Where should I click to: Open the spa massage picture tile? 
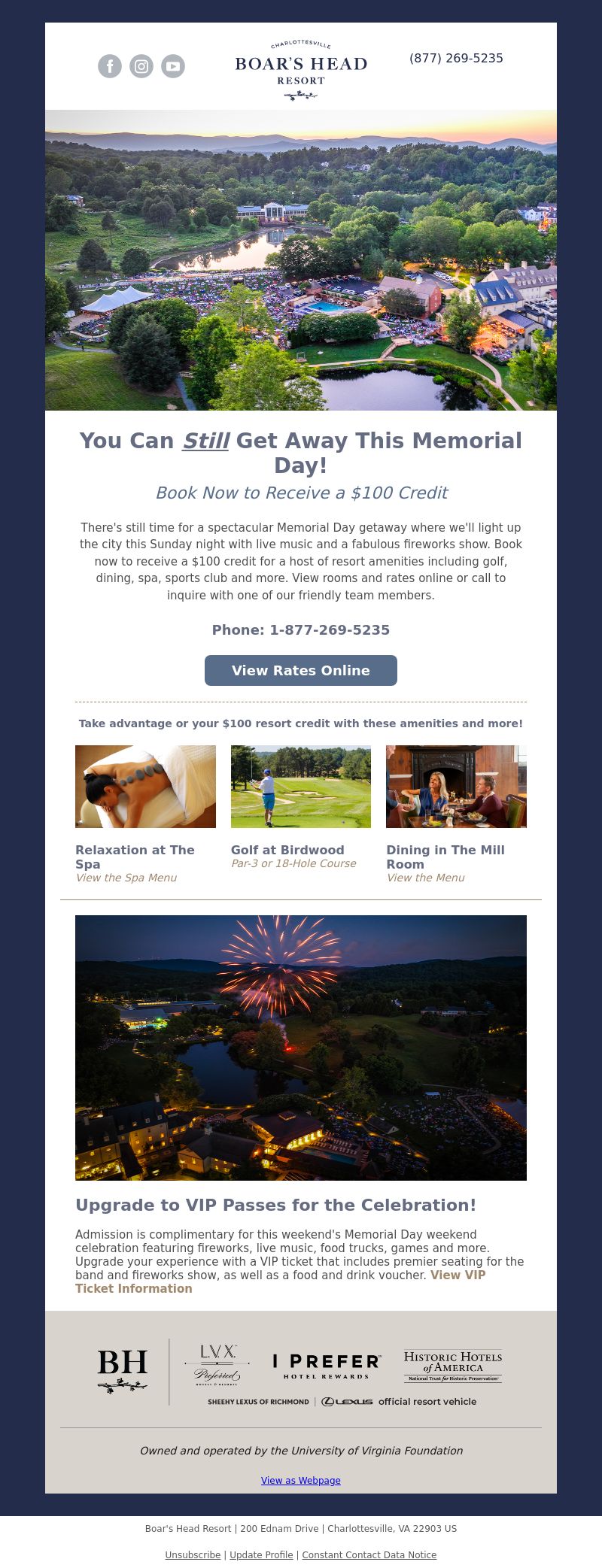[145, 787]
